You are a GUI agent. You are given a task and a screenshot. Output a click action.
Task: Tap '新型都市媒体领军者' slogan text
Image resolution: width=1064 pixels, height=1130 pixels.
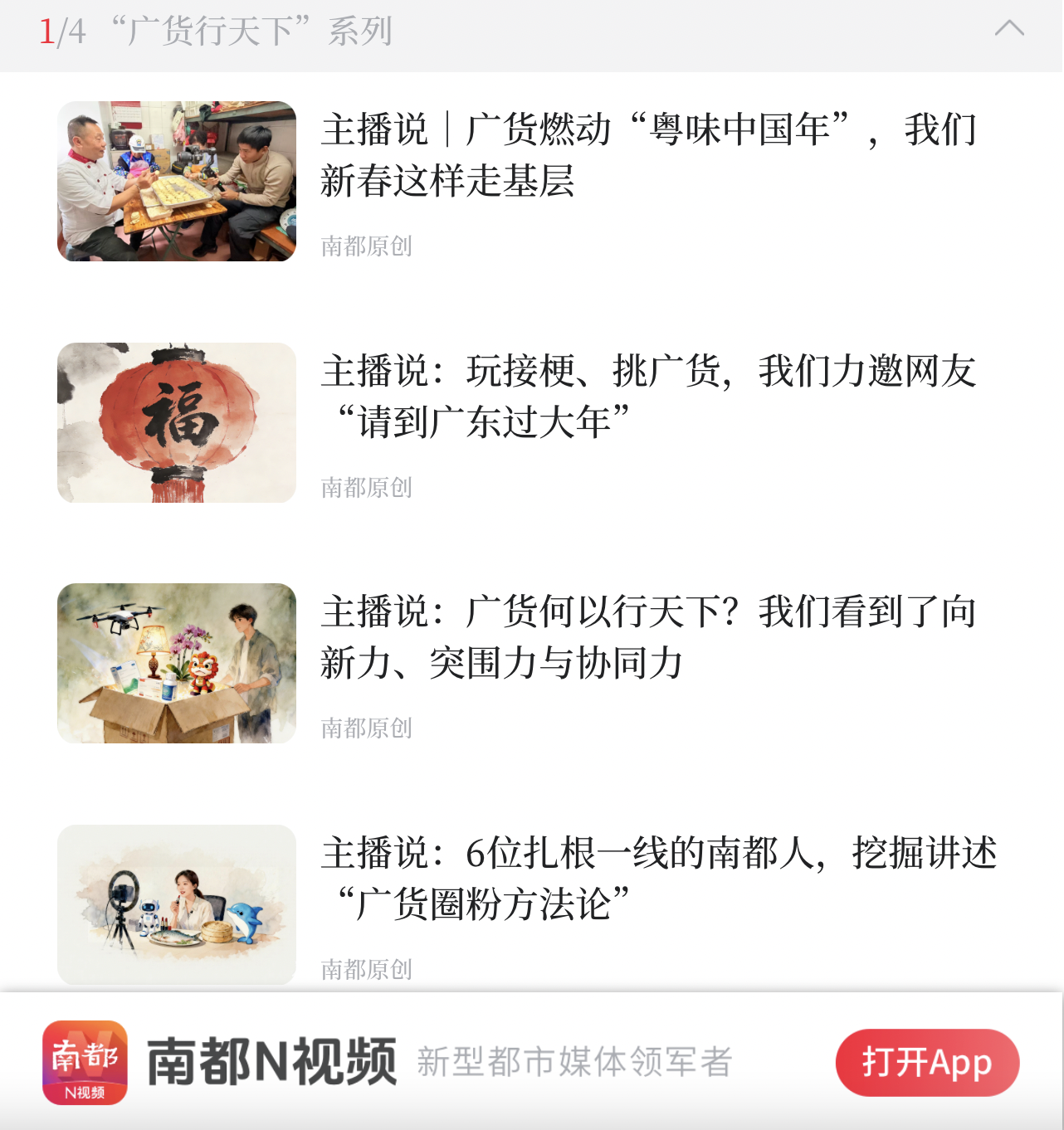(x=574, y=1063)
